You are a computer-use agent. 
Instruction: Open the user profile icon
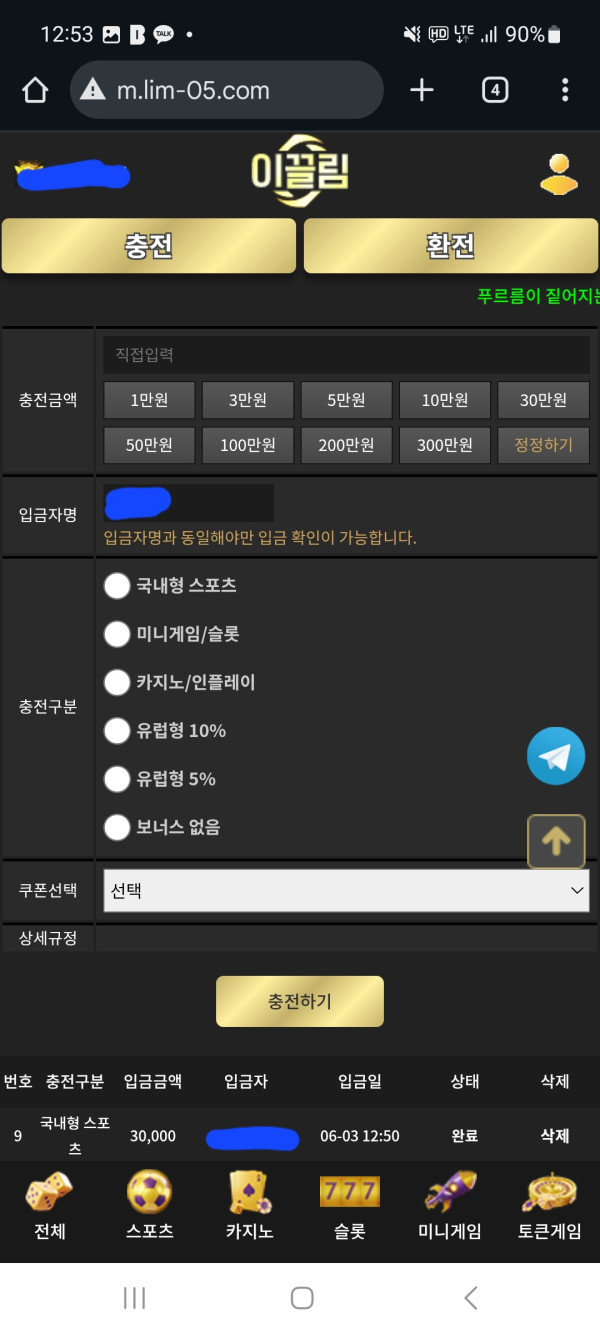pos(559,174)
